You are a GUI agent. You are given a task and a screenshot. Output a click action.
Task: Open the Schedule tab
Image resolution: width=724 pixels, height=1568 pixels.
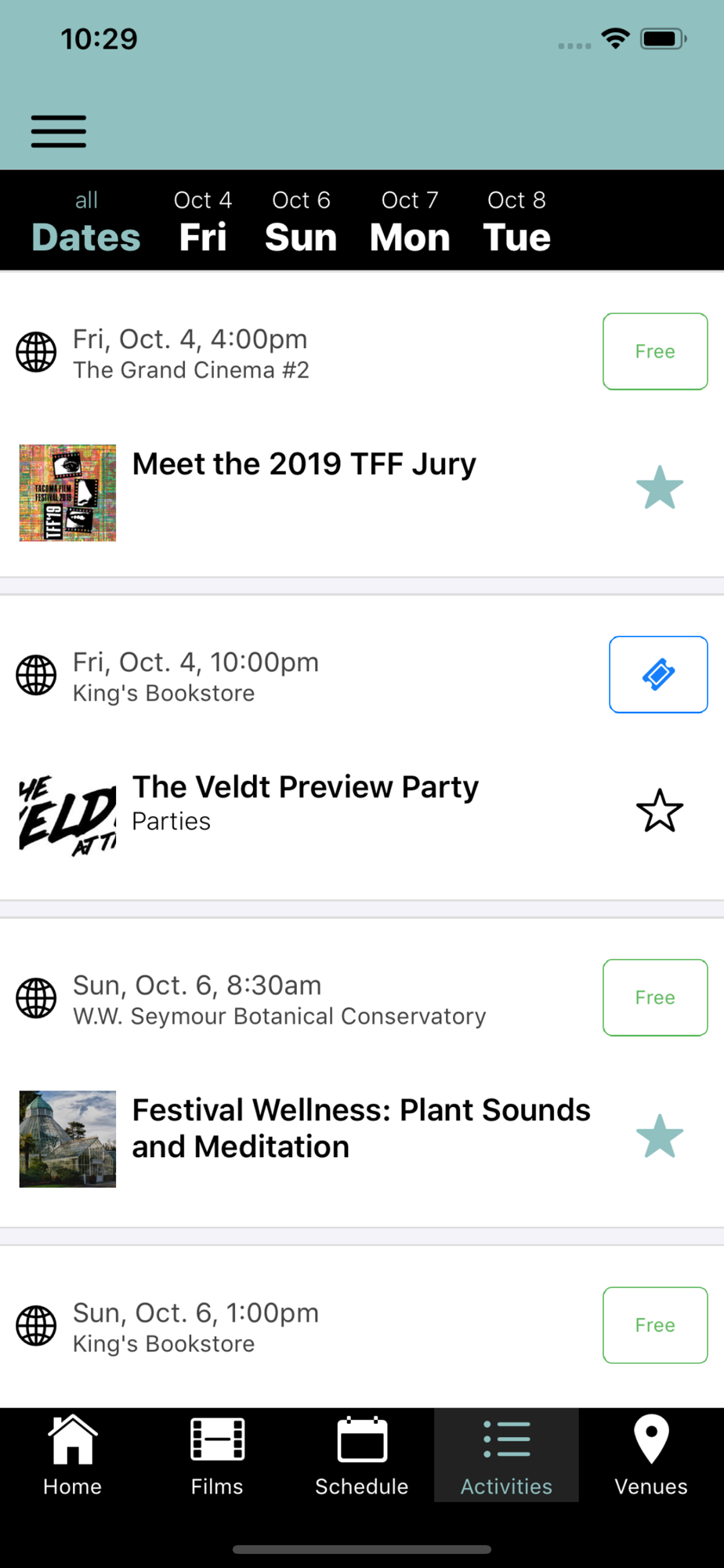(x=362, y=1455)
